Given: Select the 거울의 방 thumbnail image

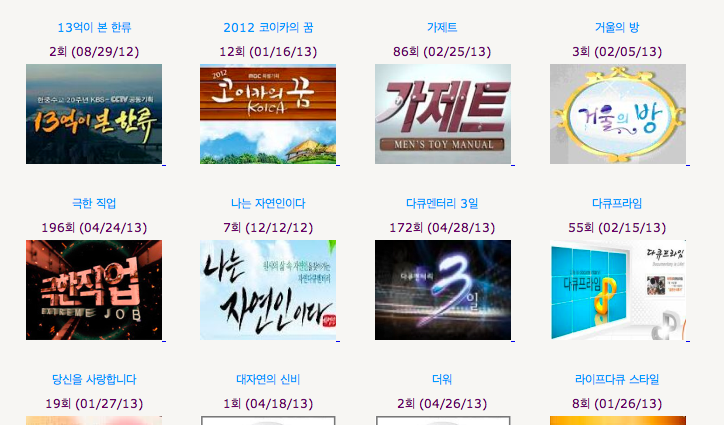Looking at the screenshot, I should pos(617,114).
